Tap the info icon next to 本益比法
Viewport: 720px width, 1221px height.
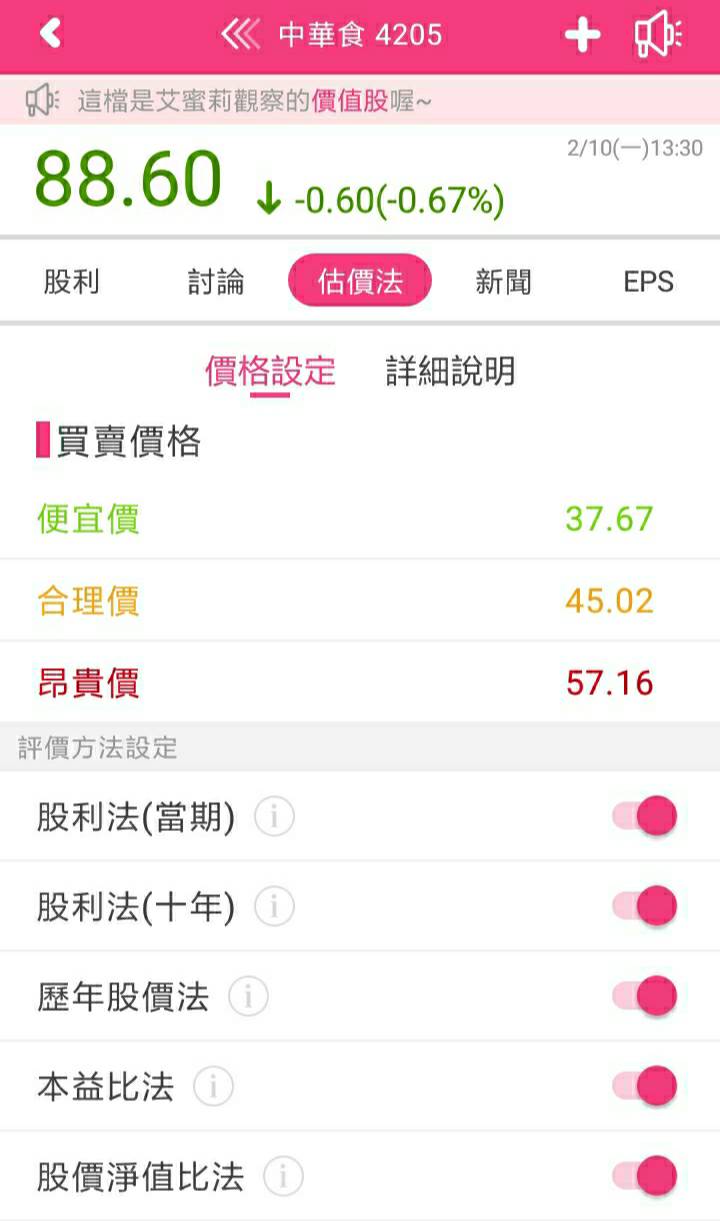coord(213,1087)
